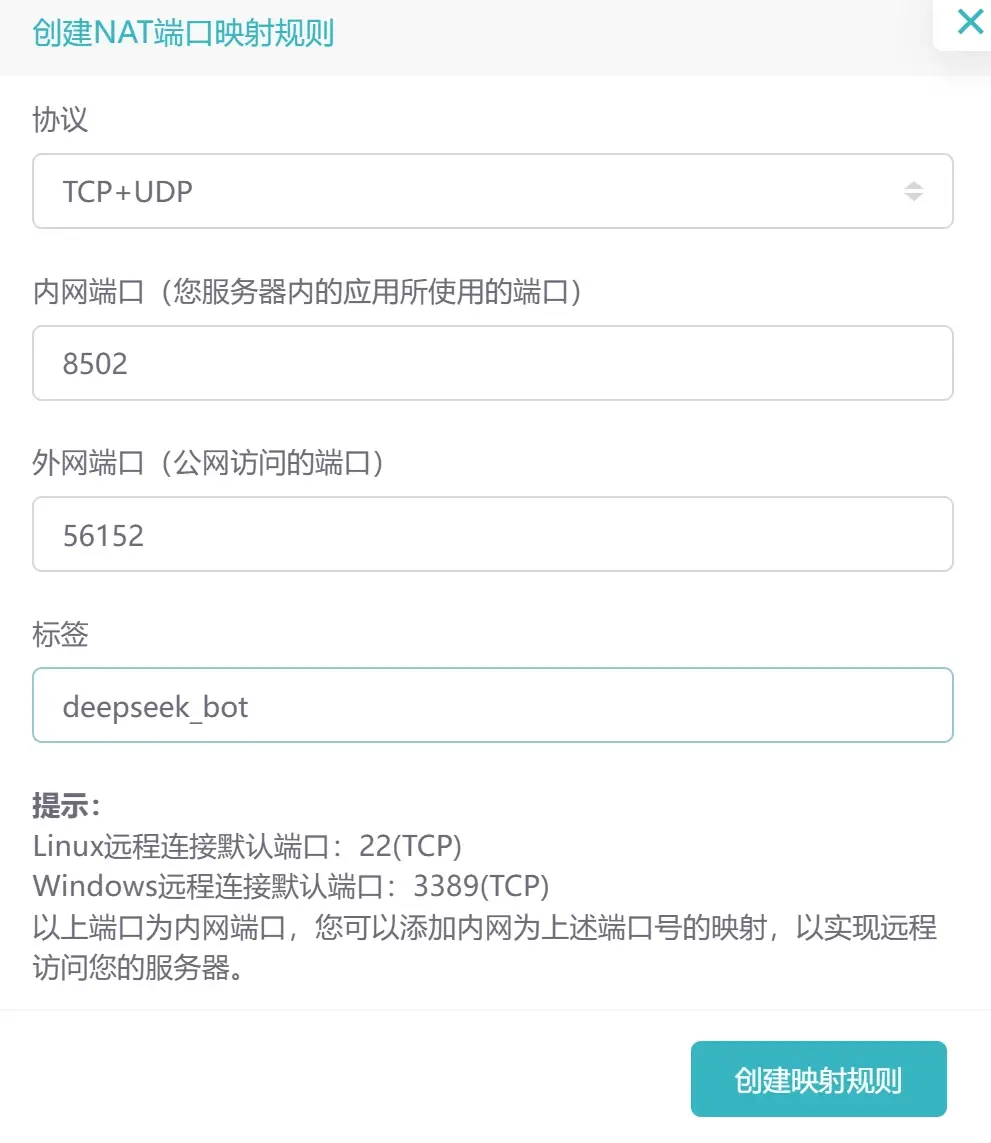Close the NAT port mapping dialog
The image size is (991, 1143).
click(969, 22)
